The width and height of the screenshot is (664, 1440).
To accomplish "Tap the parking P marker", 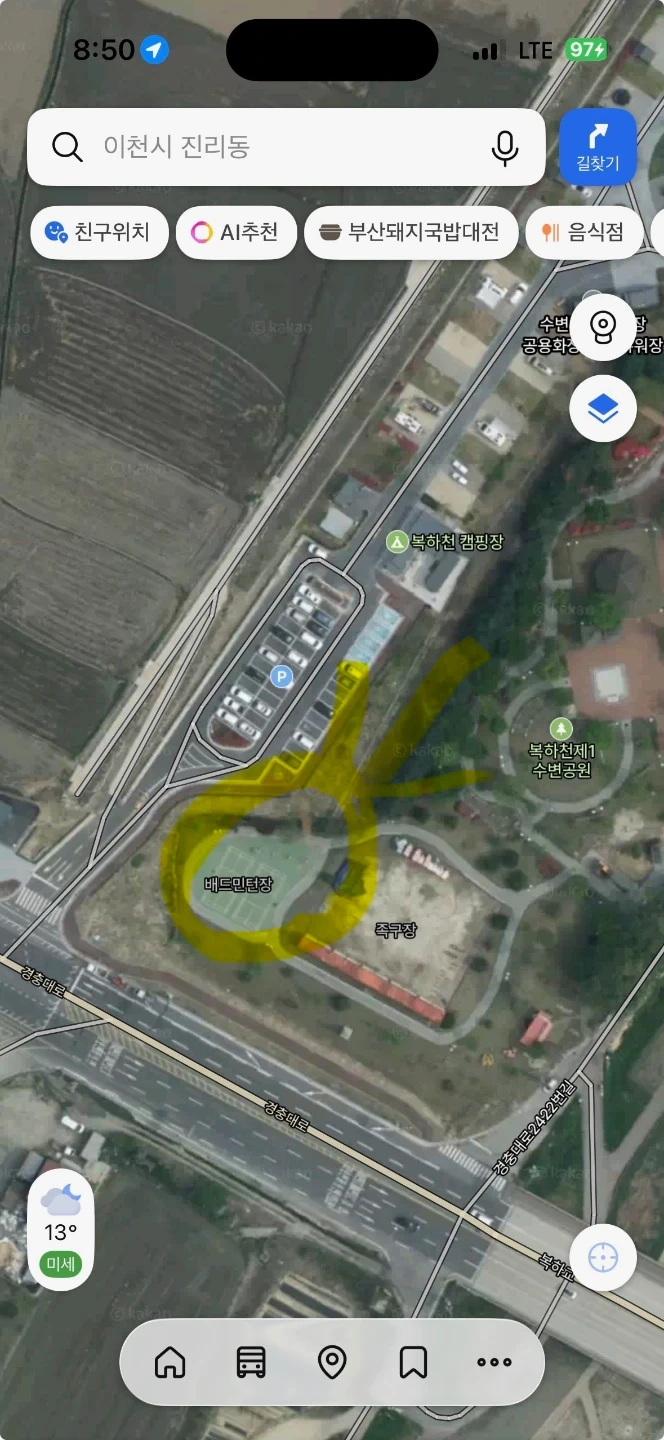I will [x=282, y=677].
